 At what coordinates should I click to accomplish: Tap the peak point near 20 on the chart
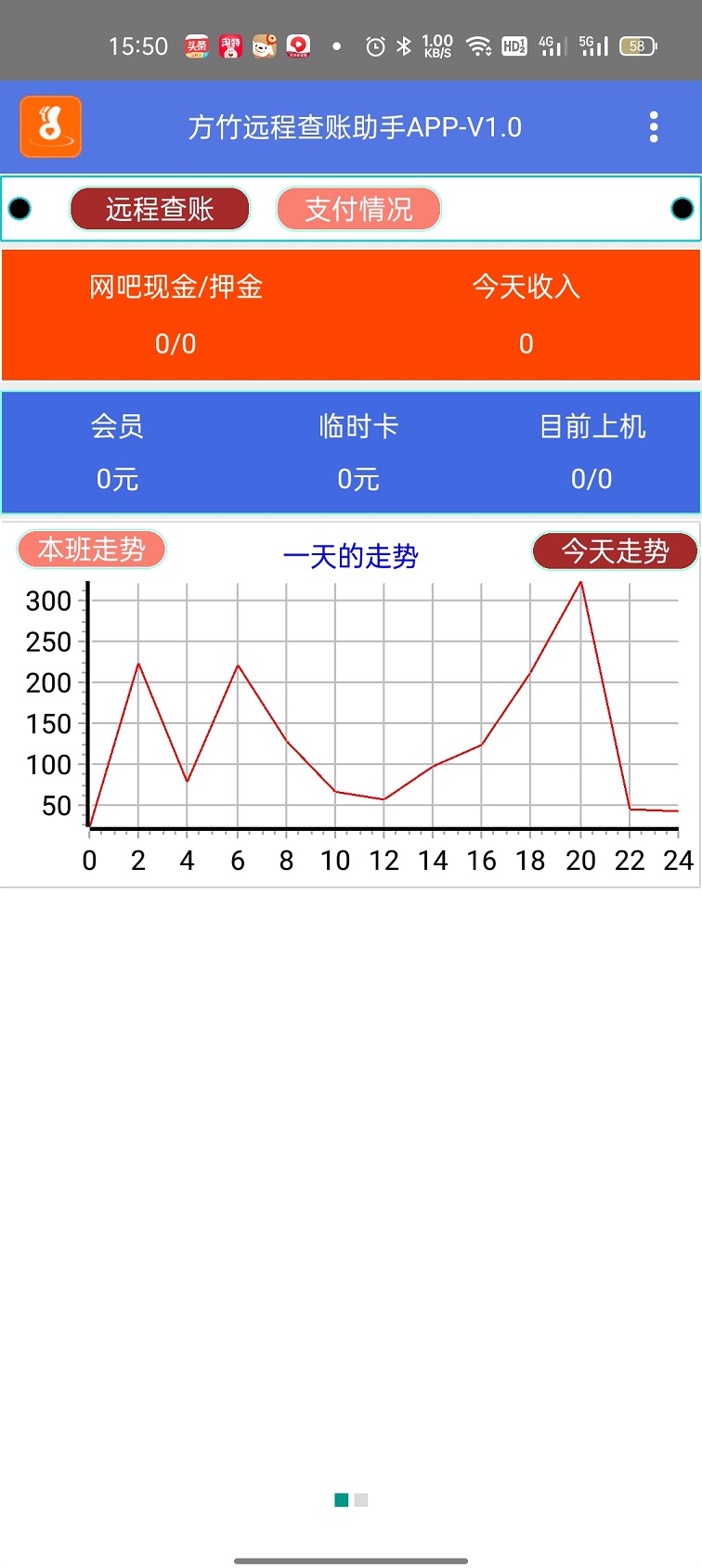(x=581, y=583)
